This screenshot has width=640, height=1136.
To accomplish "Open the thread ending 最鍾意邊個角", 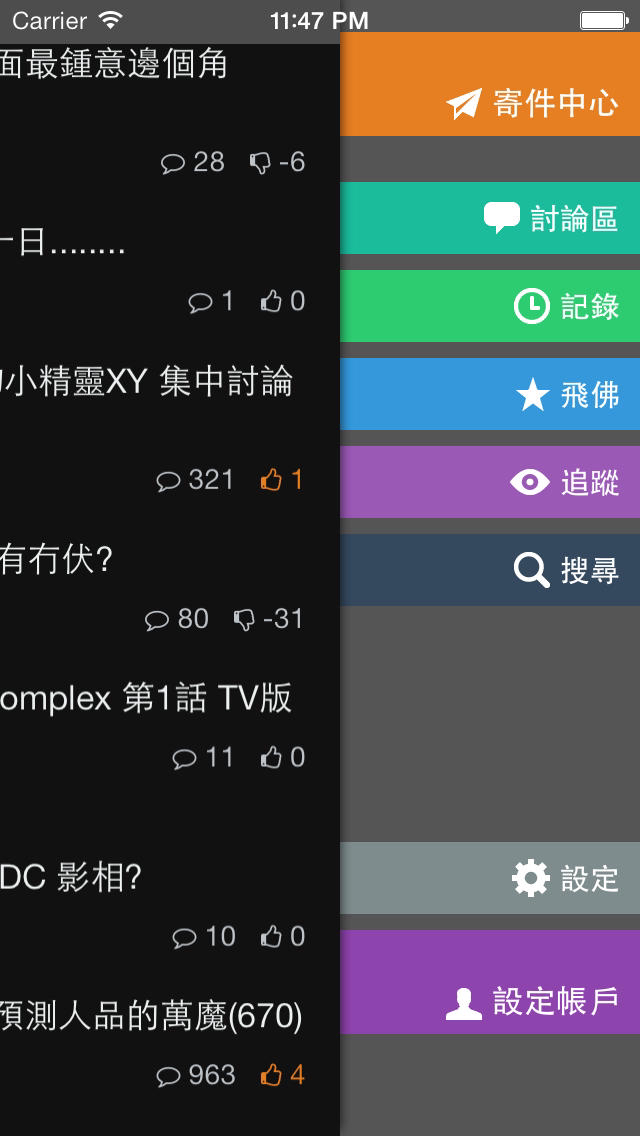I will pyautogui.click(x=170, y=109).
